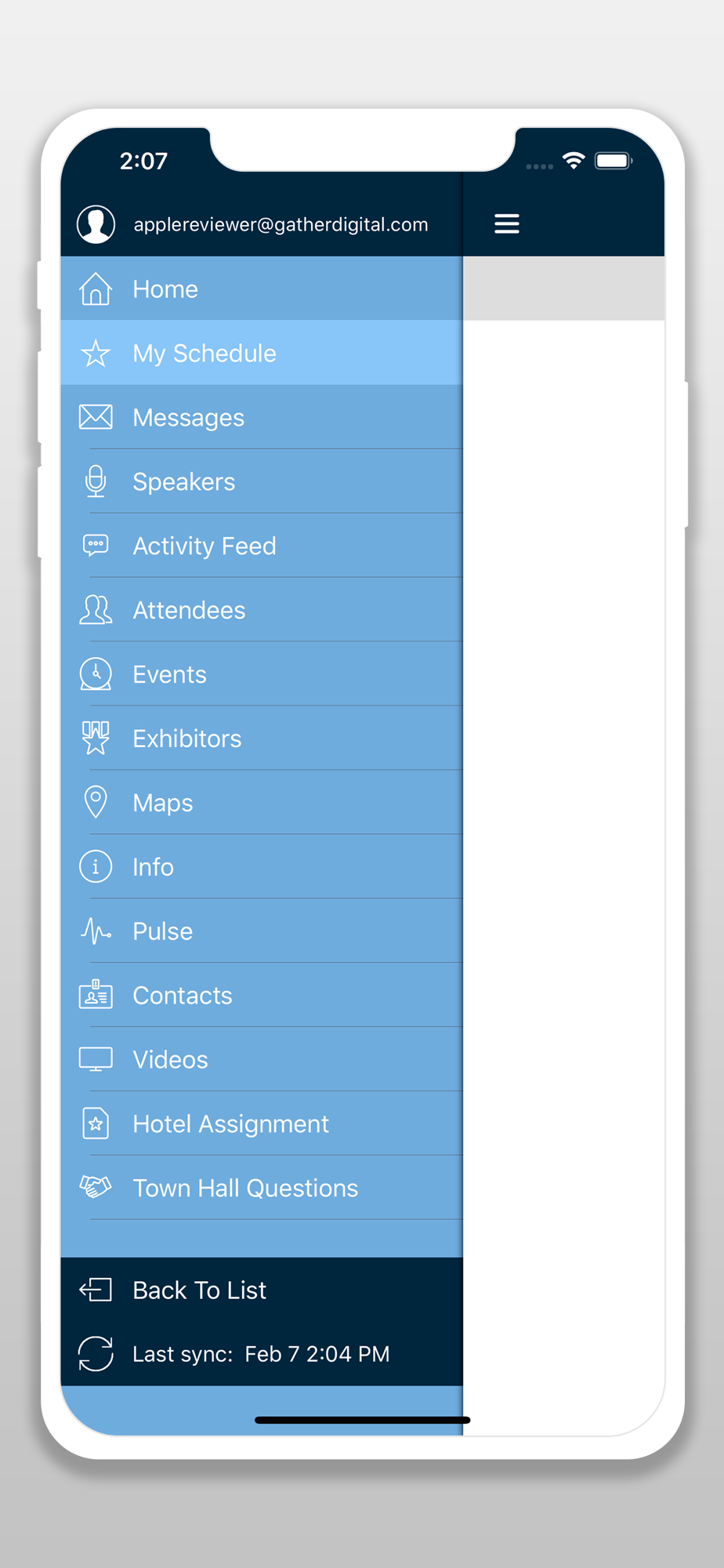Browse Attendees
The image size is (724, 1568).
click(x=262, y=610)
